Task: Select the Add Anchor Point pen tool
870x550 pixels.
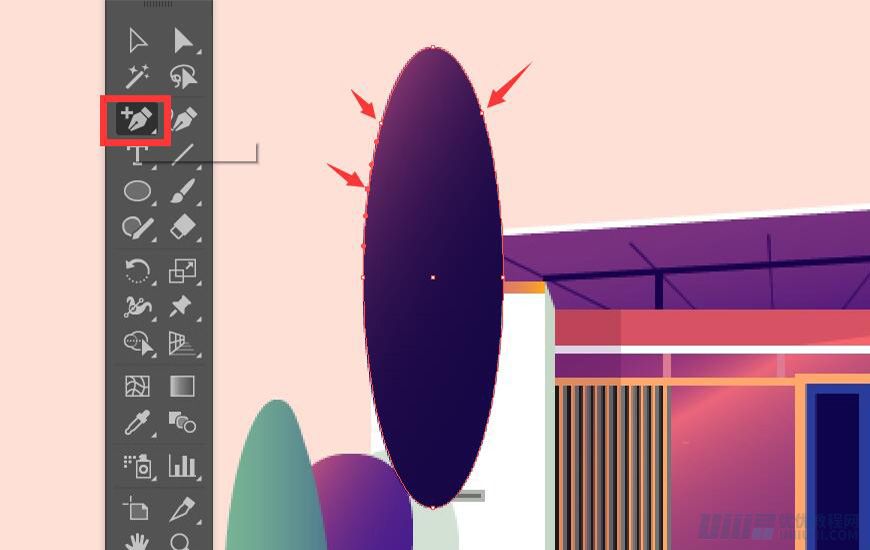Action: 136,120
